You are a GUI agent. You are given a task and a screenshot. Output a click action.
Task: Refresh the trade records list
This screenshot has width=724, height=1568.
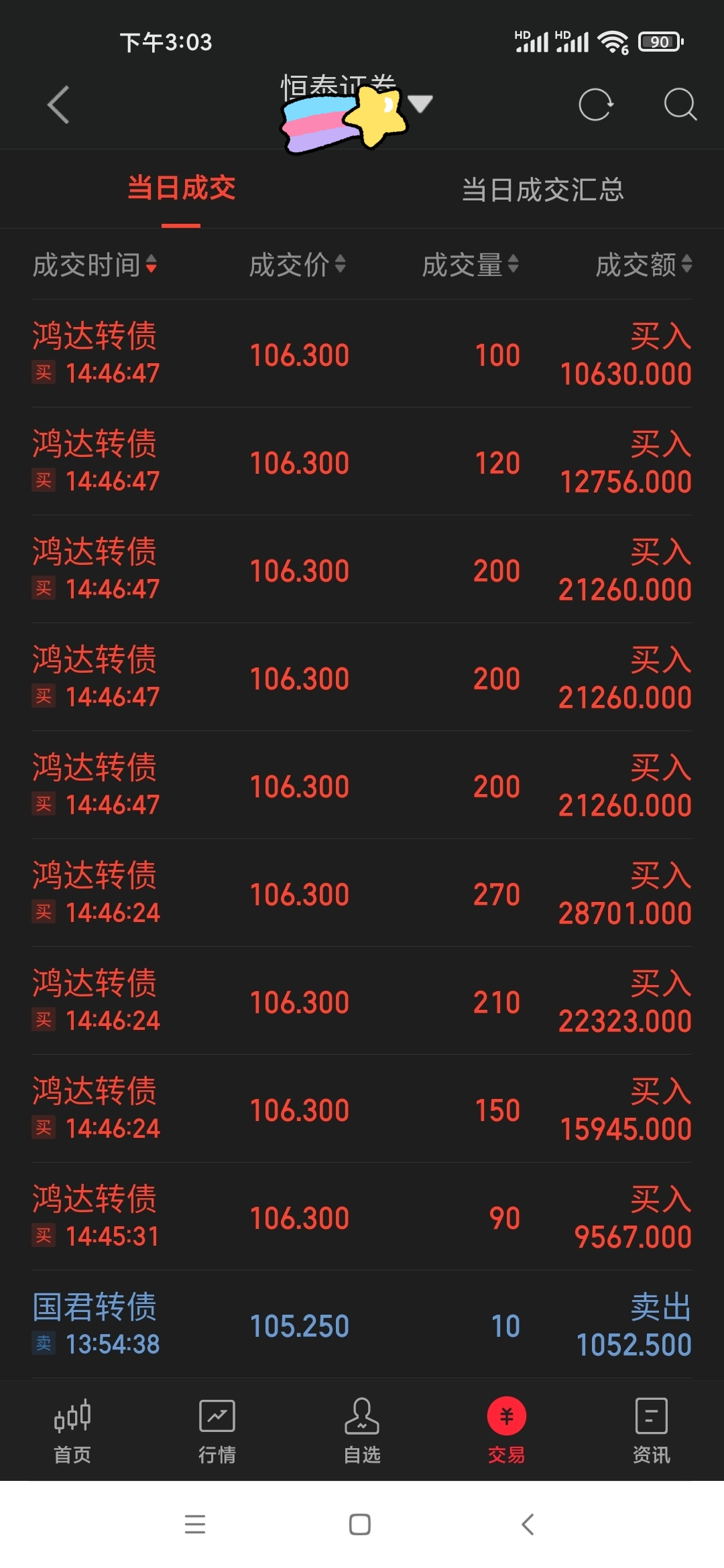pos(595,105)
